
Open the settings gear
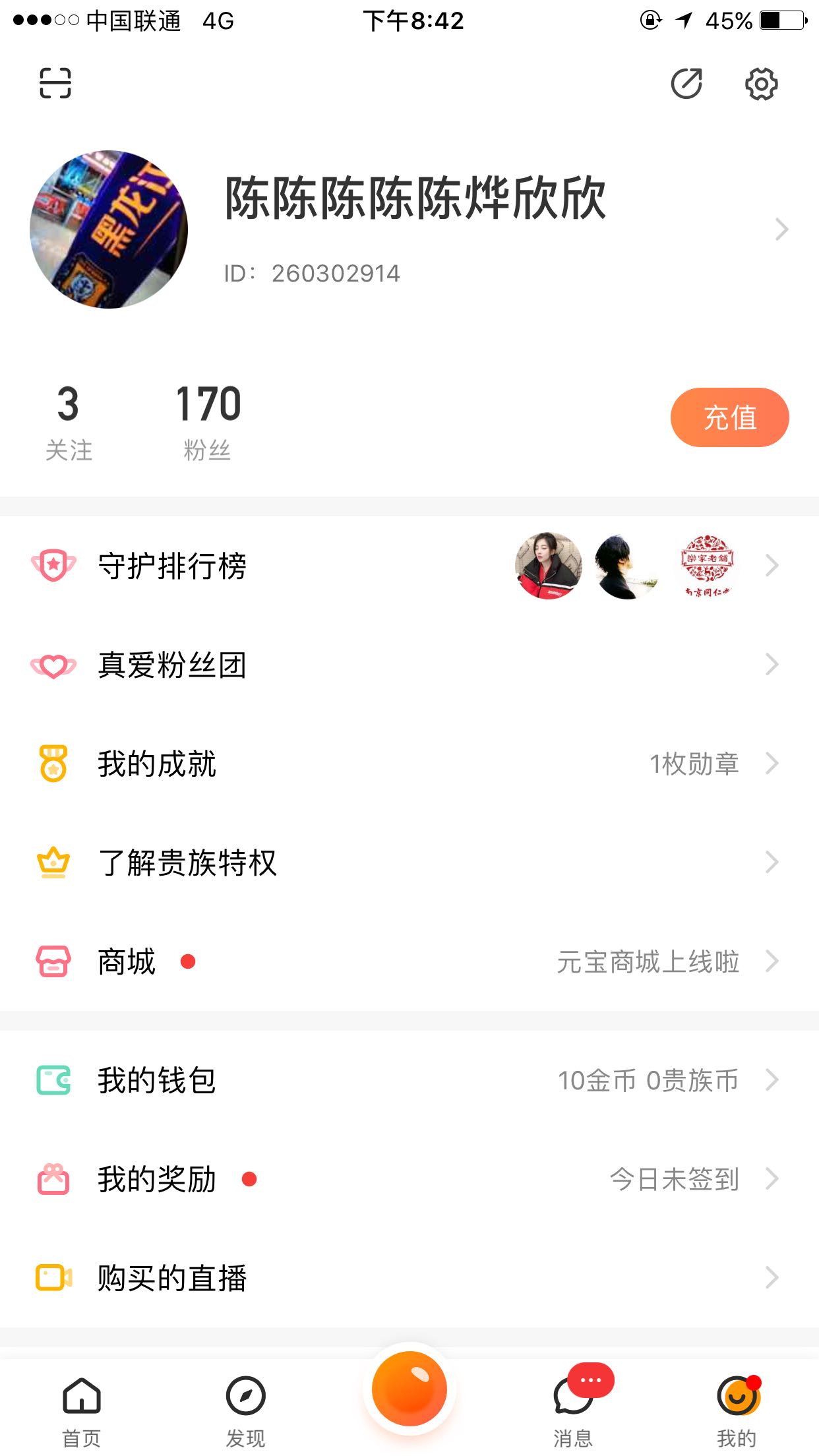pyautogui.click(x=761, y=84)
